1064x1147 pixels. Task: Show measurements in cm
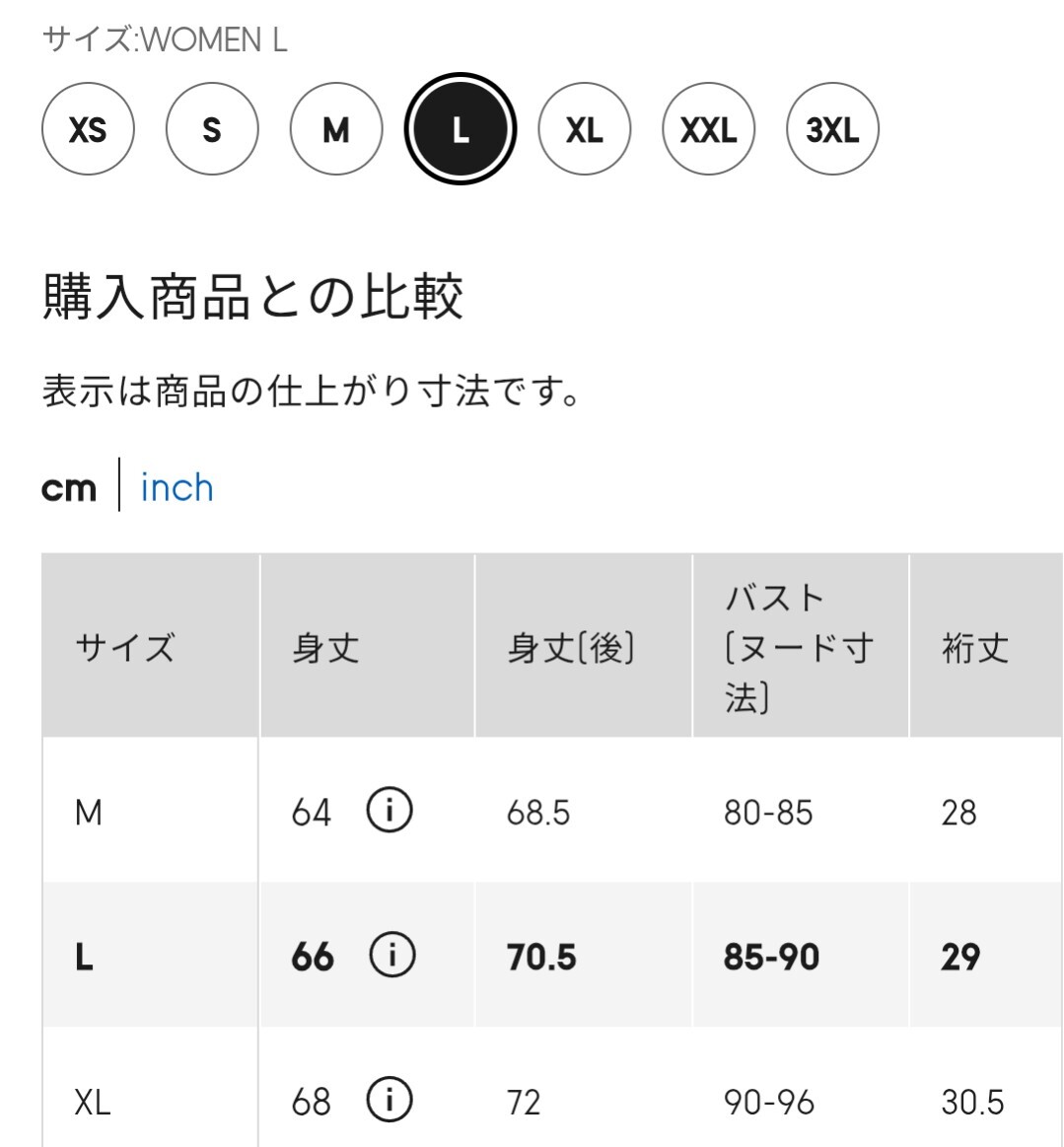69,487
